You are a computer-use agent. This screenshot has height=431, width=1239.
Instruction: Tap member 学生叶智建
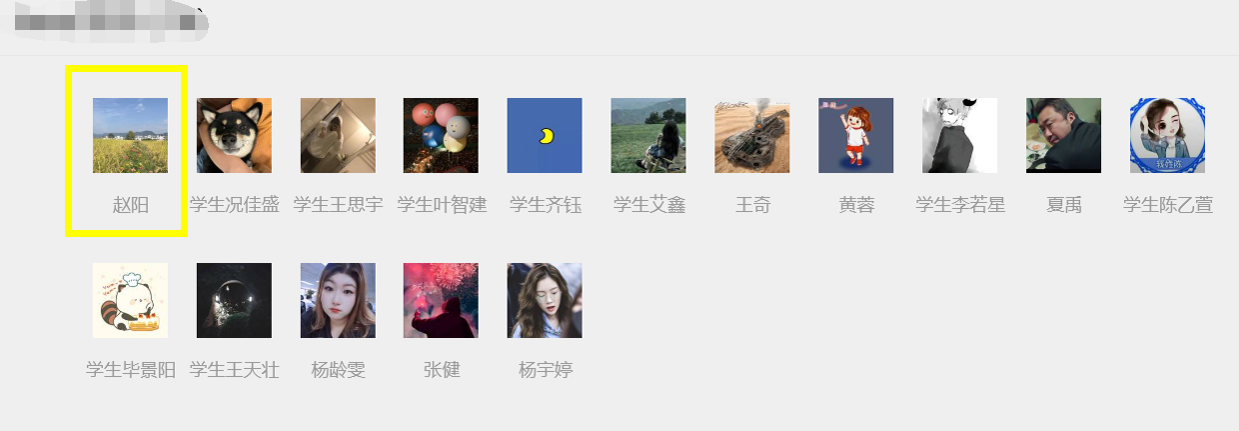[x=441, y=135]
